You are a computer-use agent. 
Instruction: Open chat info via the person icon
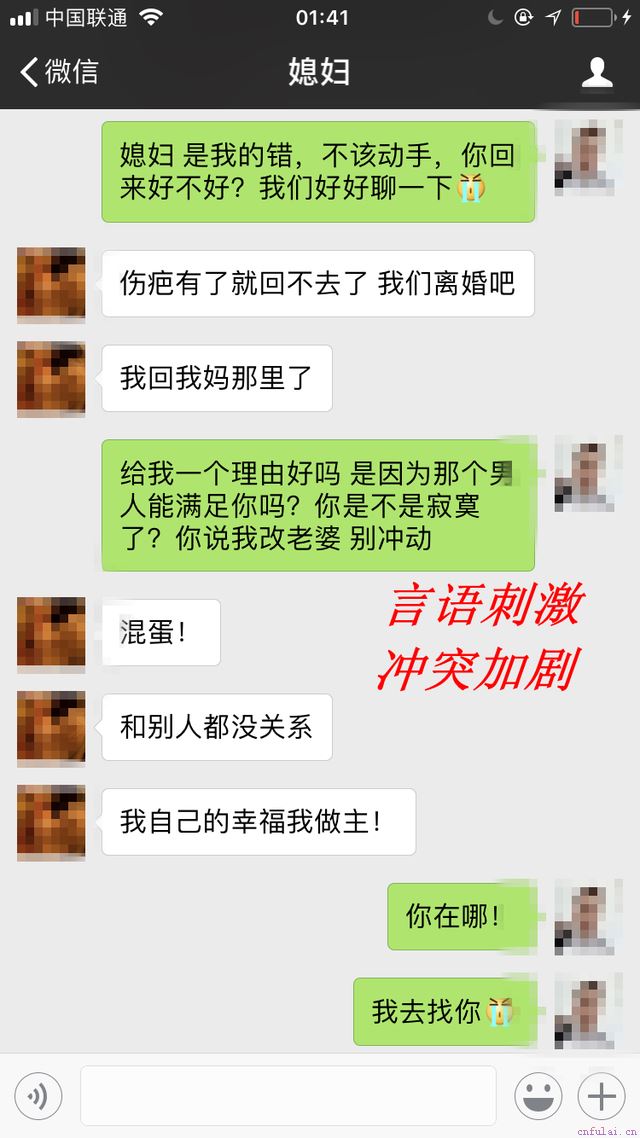point(597,72)
